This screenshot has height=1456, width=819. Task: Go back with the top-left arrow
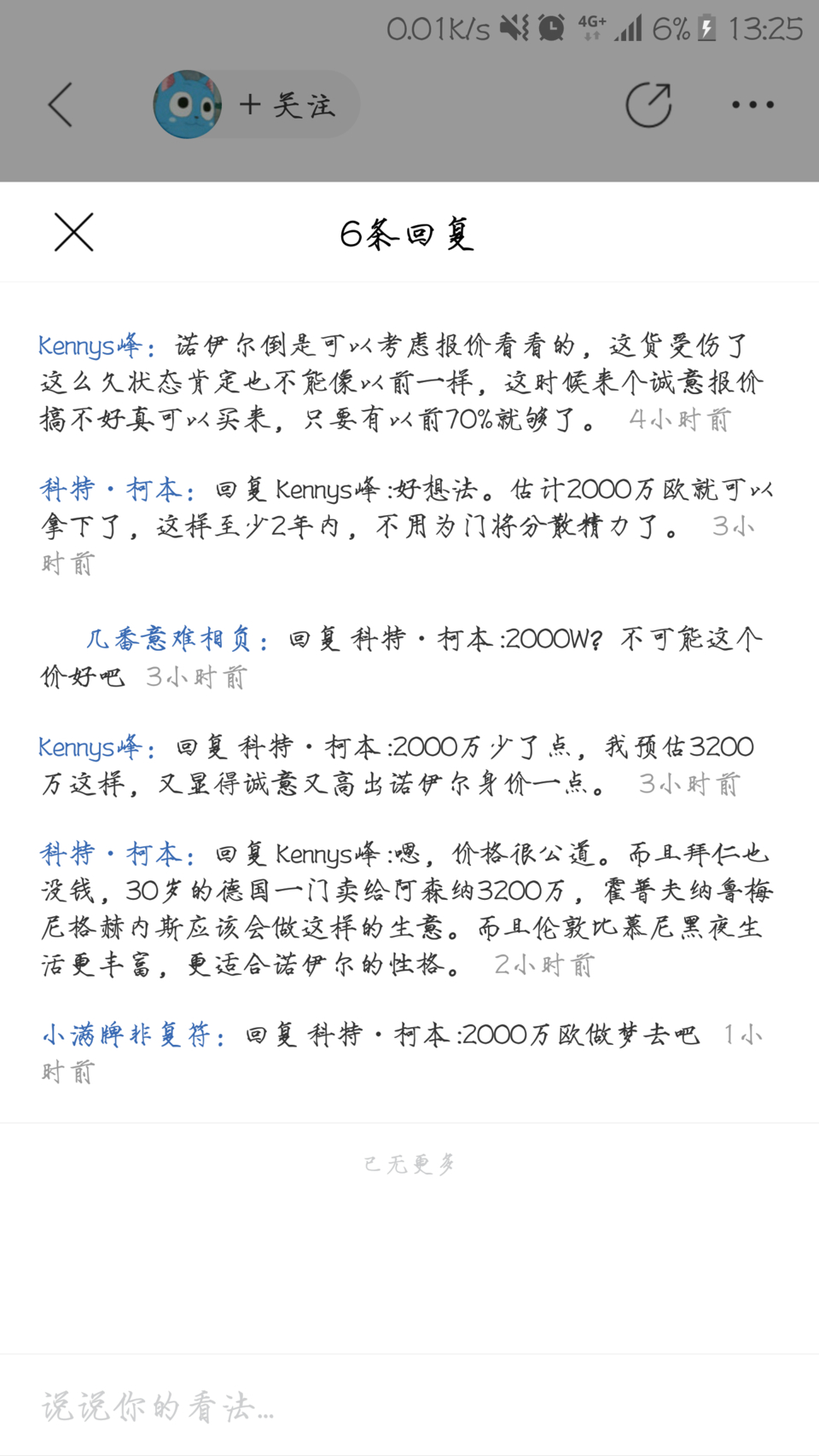pyautogui.click(x=61, y=105)
